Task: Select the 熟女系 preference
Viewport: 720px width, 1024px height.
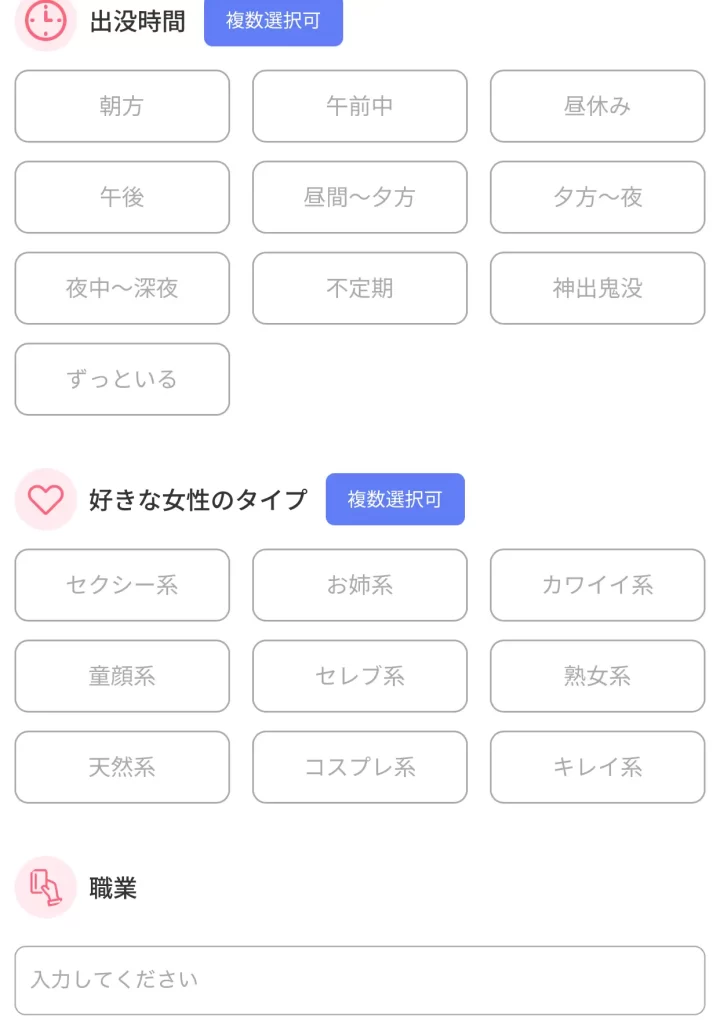Action: tap(597, 676)
